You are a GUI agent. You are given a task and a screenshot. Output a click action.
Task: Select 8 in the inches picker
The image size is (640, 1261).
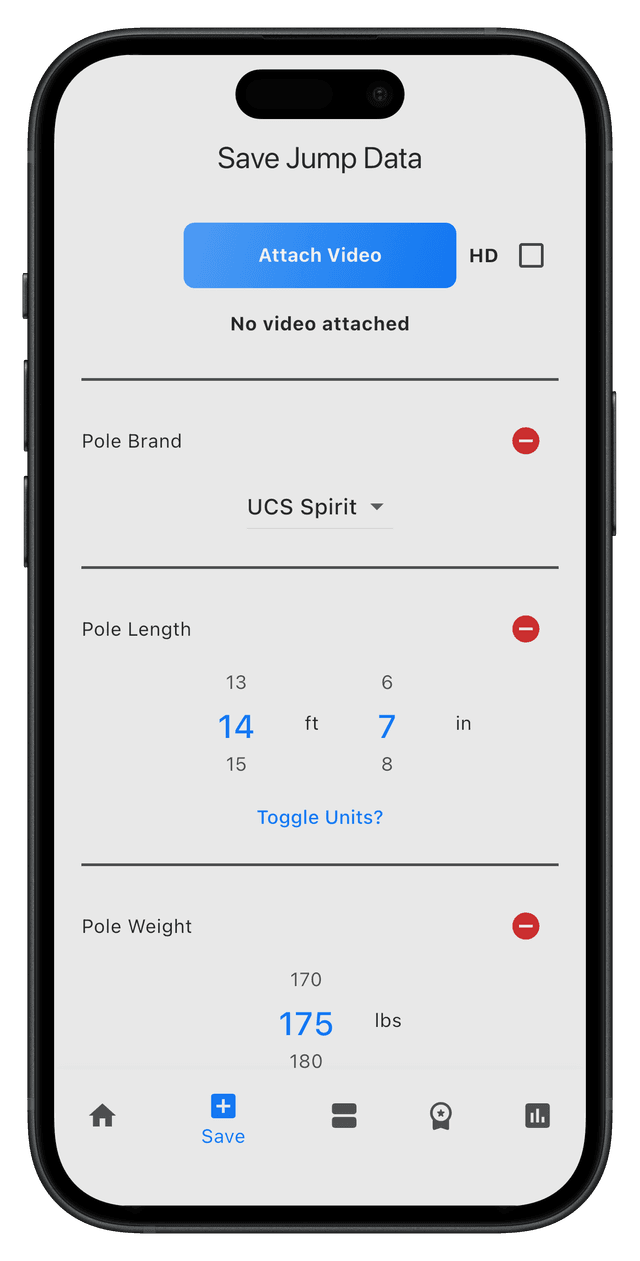tap(387, 764)
